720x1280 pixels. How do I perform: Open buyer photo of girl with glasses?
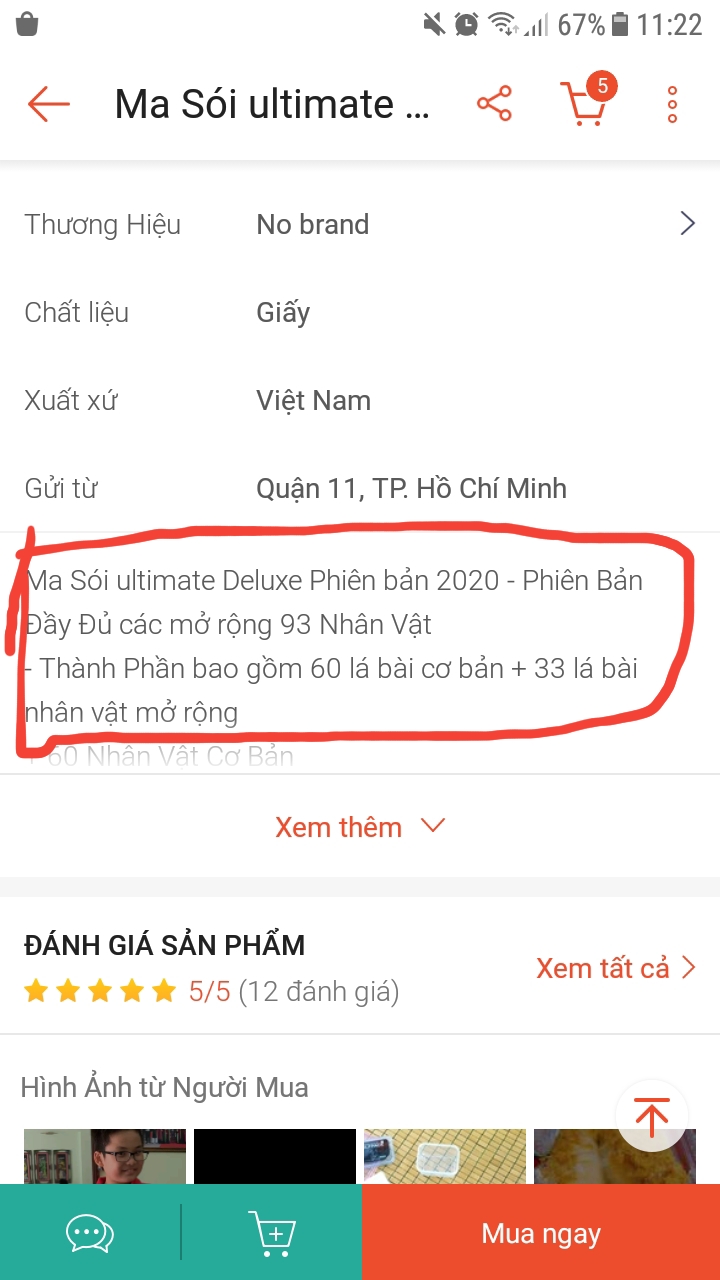104,1156
